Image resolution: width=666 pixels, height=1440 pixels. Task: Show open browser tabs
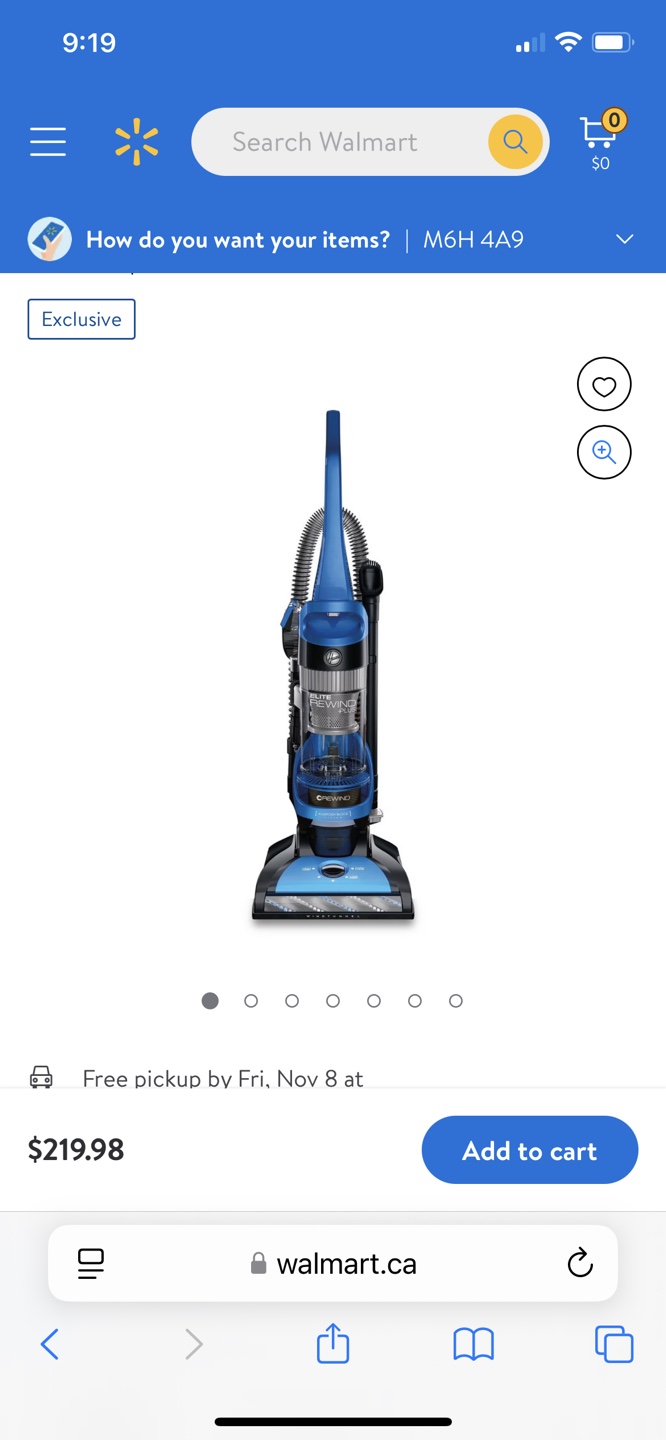coord(614,1344)
